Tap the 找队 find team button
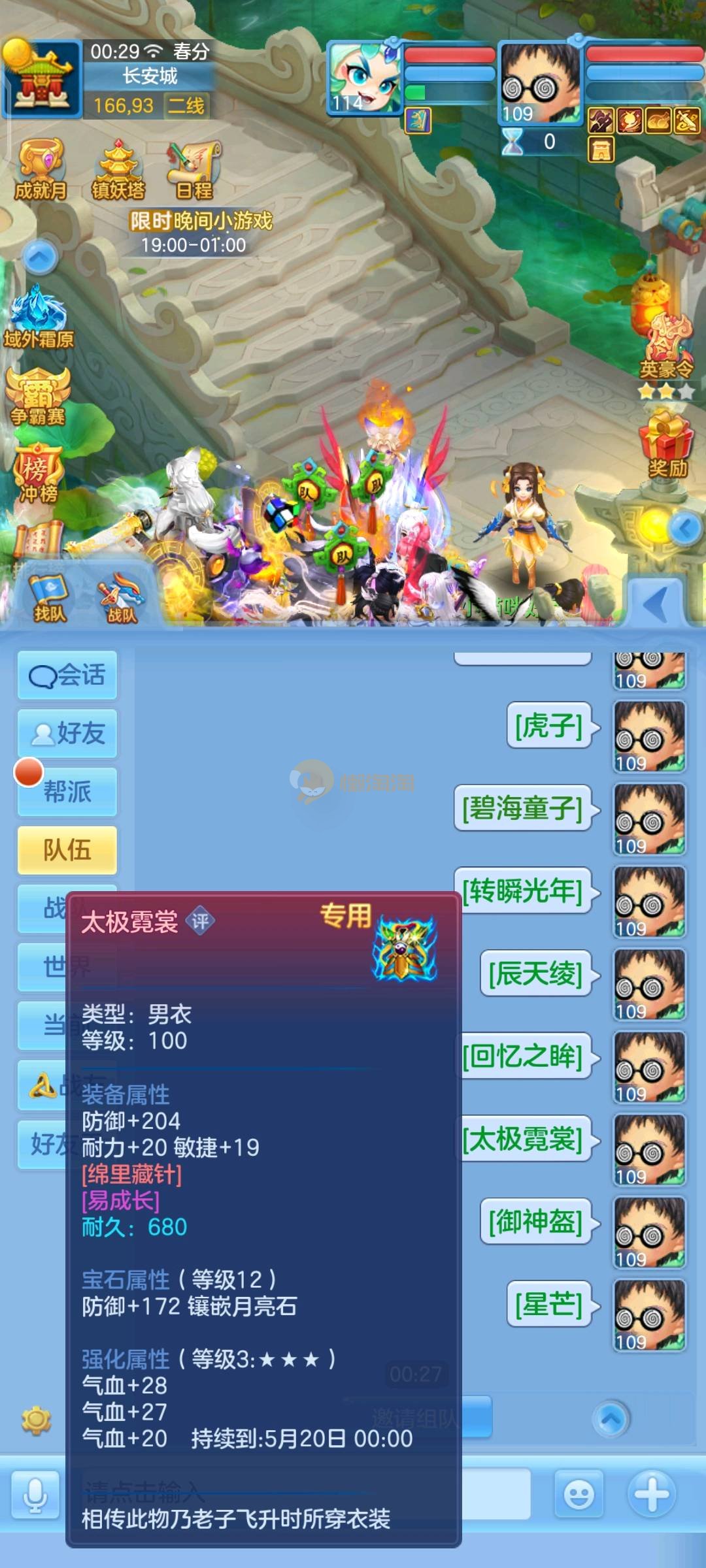This screenshot has width=706, height=1568. tap(50, 596)
